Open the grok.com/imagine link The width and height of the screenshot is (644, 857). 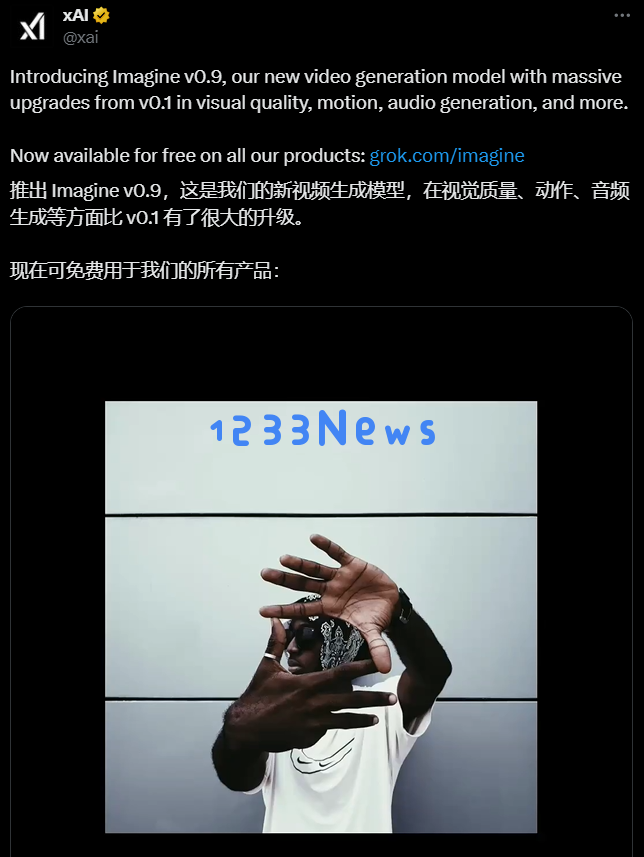click(447, 156)
